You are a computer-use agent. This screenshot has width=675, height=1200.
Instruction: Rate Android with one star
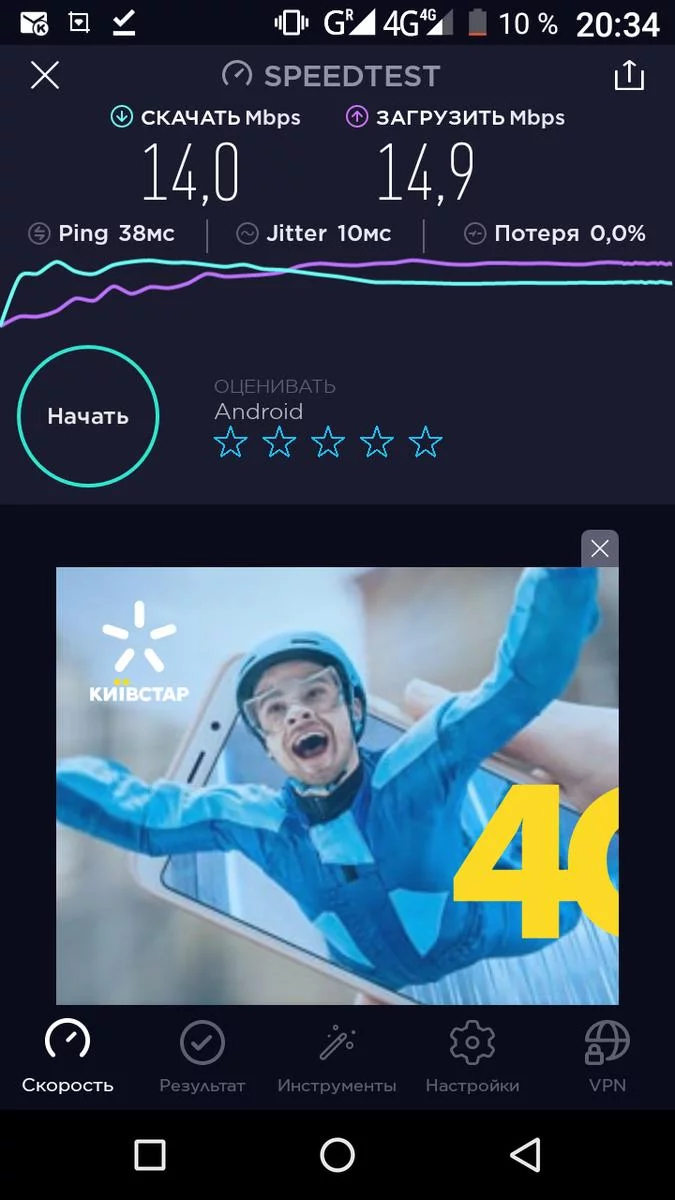(230, 442)
